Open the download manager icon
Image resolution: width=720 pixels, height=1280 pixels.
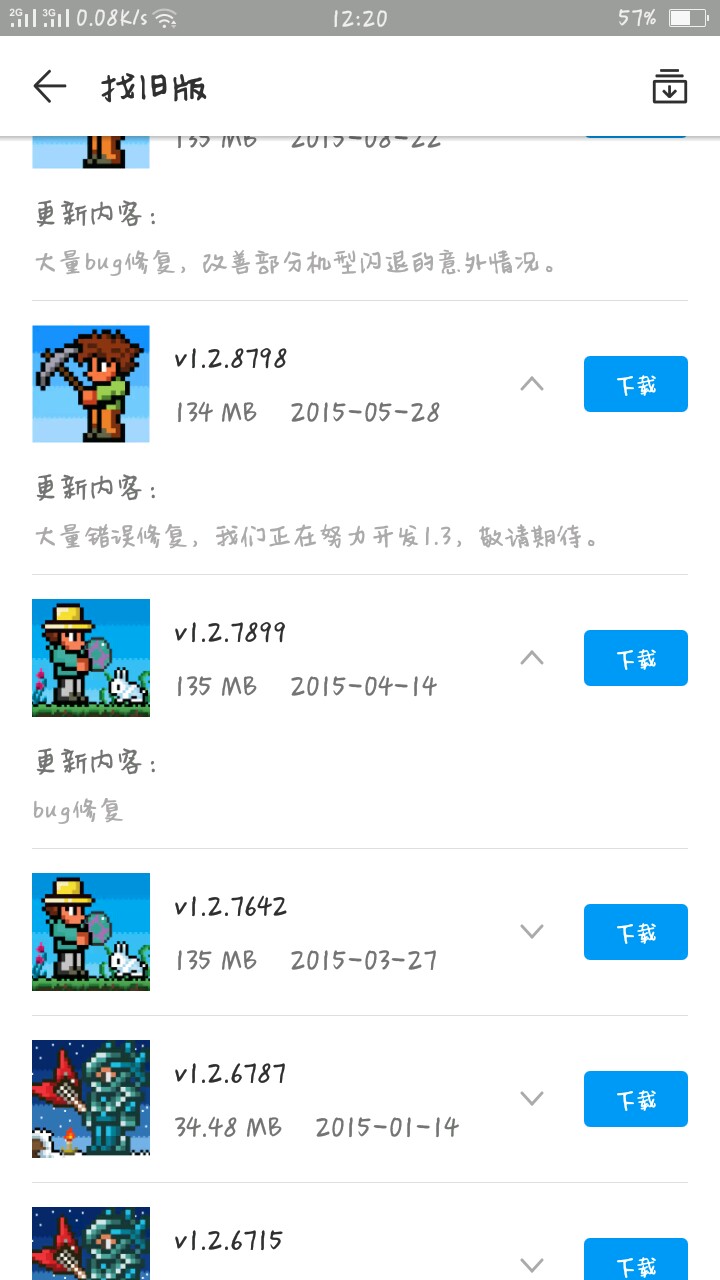(670, 87)
